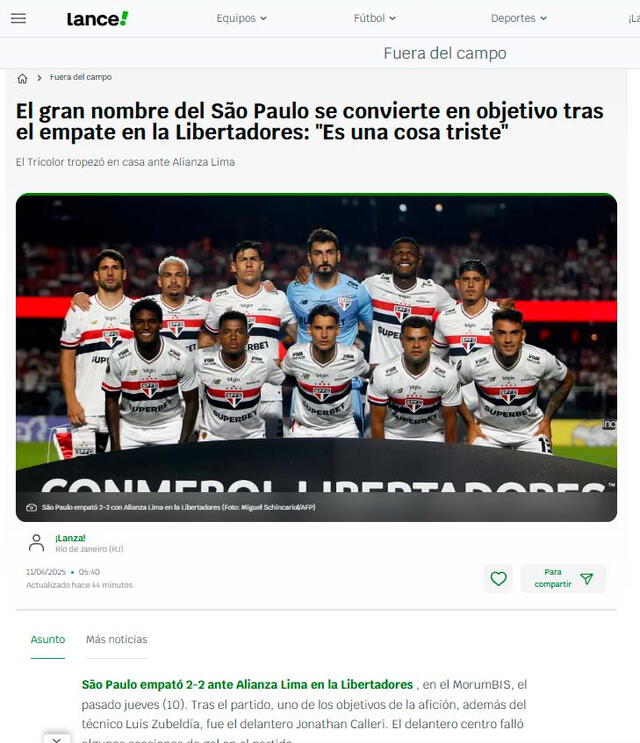The height and width of the screenshot is (743, 640).
Task: Open the hamburger menu
Action: [x=18, y=18]
